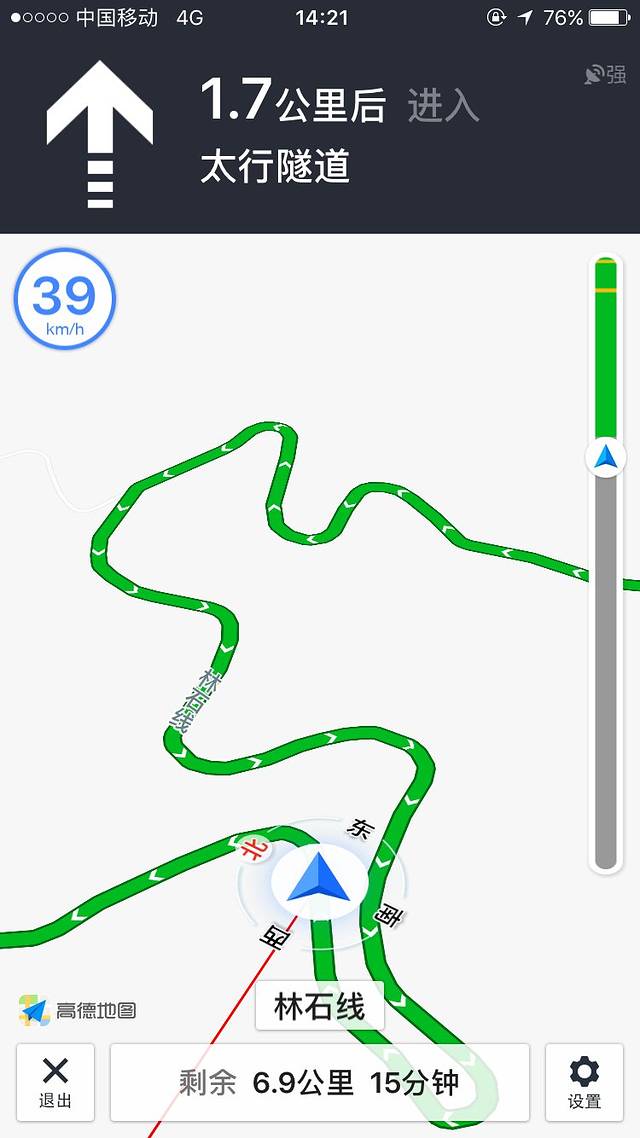Open the 设置 settings gear

(x=584, y=1082)
